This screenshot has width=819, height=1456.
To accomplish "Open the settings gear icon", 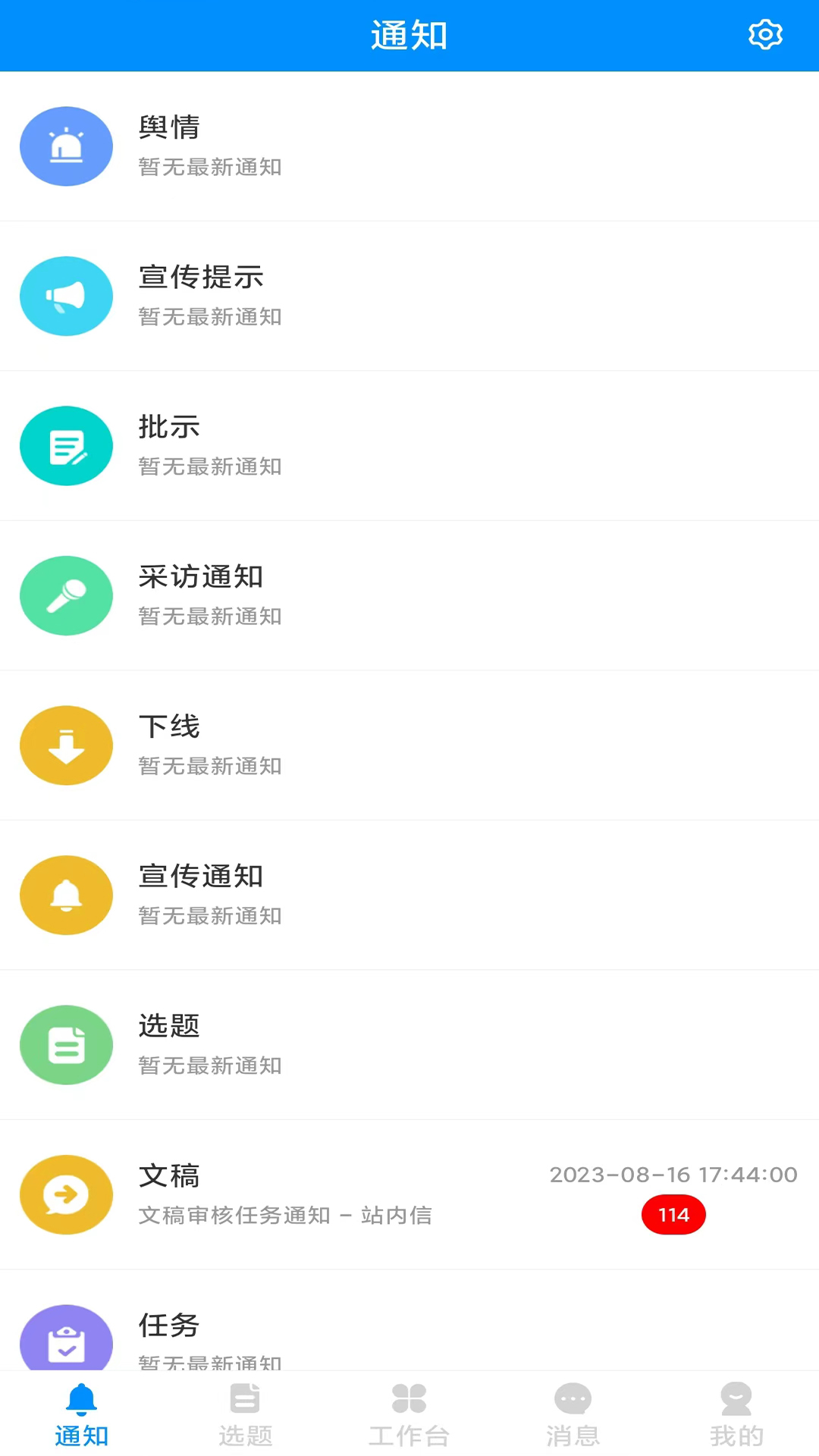I will (765, 35).
